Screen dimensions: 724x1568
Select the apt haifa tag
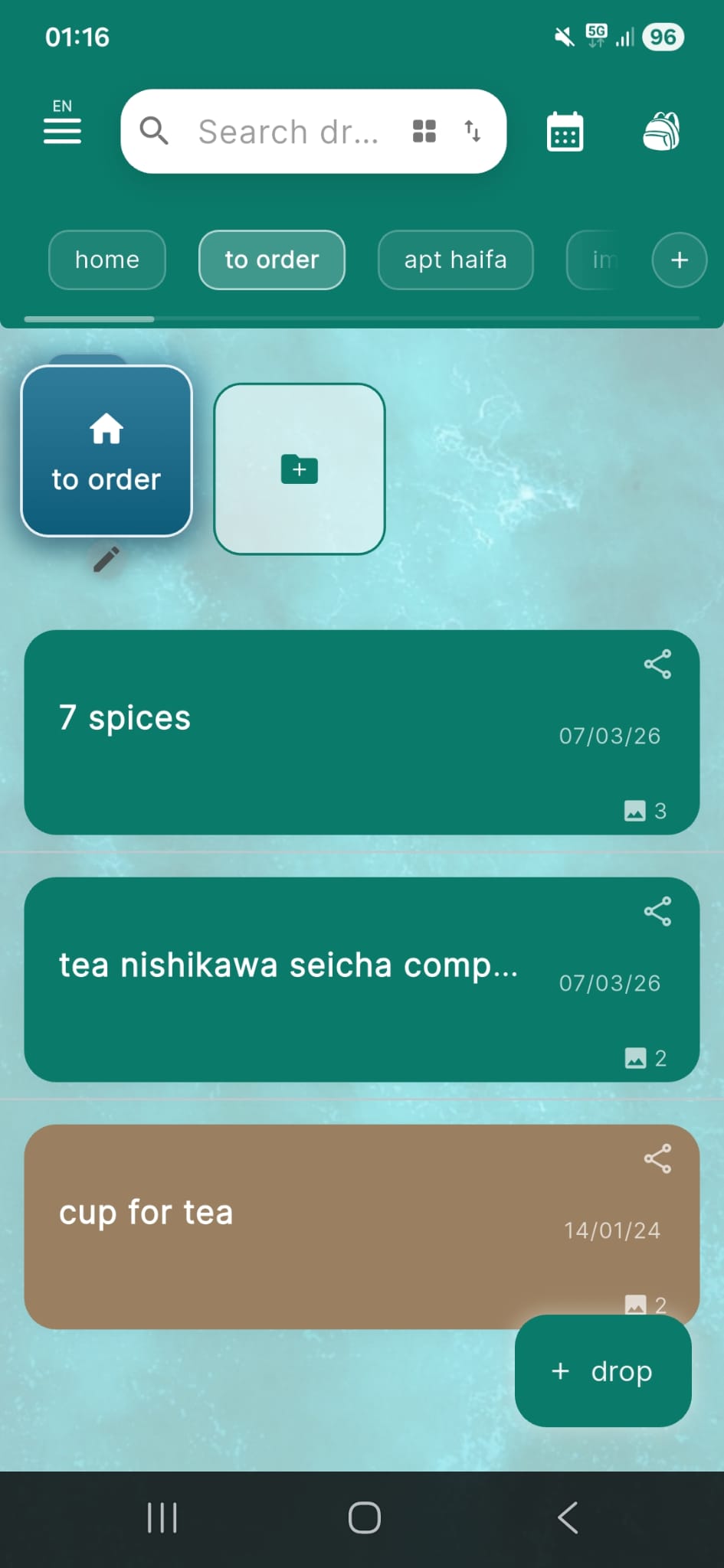[454, 260]
